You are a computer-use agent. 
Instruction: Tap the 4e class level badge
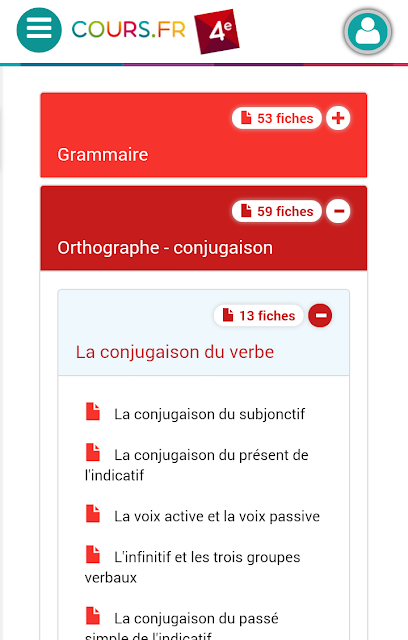point(217,31)
